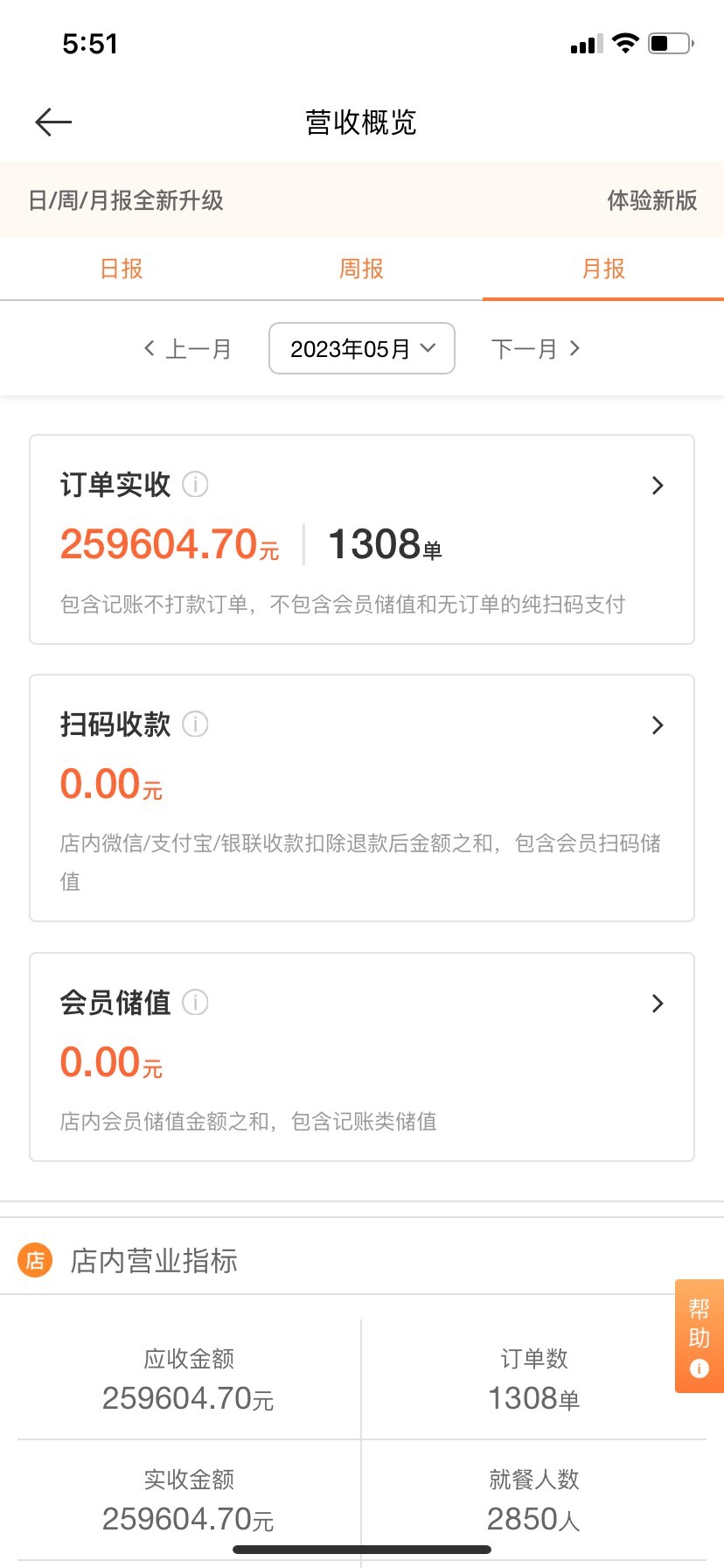Go to previous month 上一月
This screenshot has width=724, height=1568.
click(x=187, y=349)
